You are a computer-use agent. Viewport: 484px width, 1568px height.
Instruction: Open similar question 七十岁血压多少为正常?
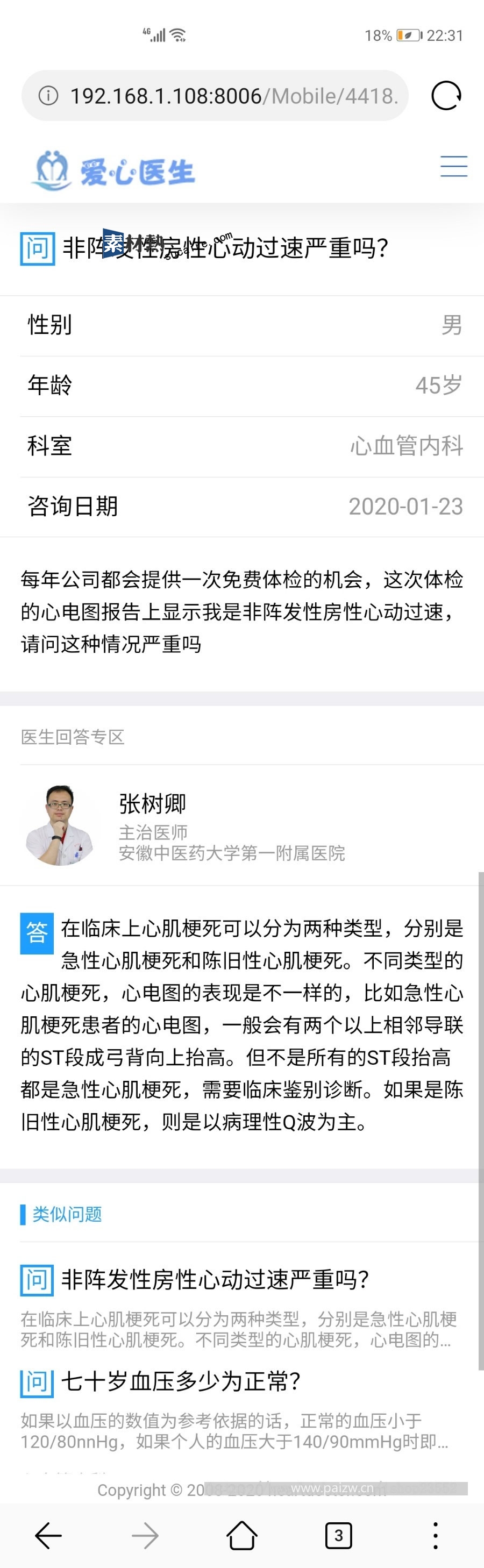click(x=180, y=1380)
